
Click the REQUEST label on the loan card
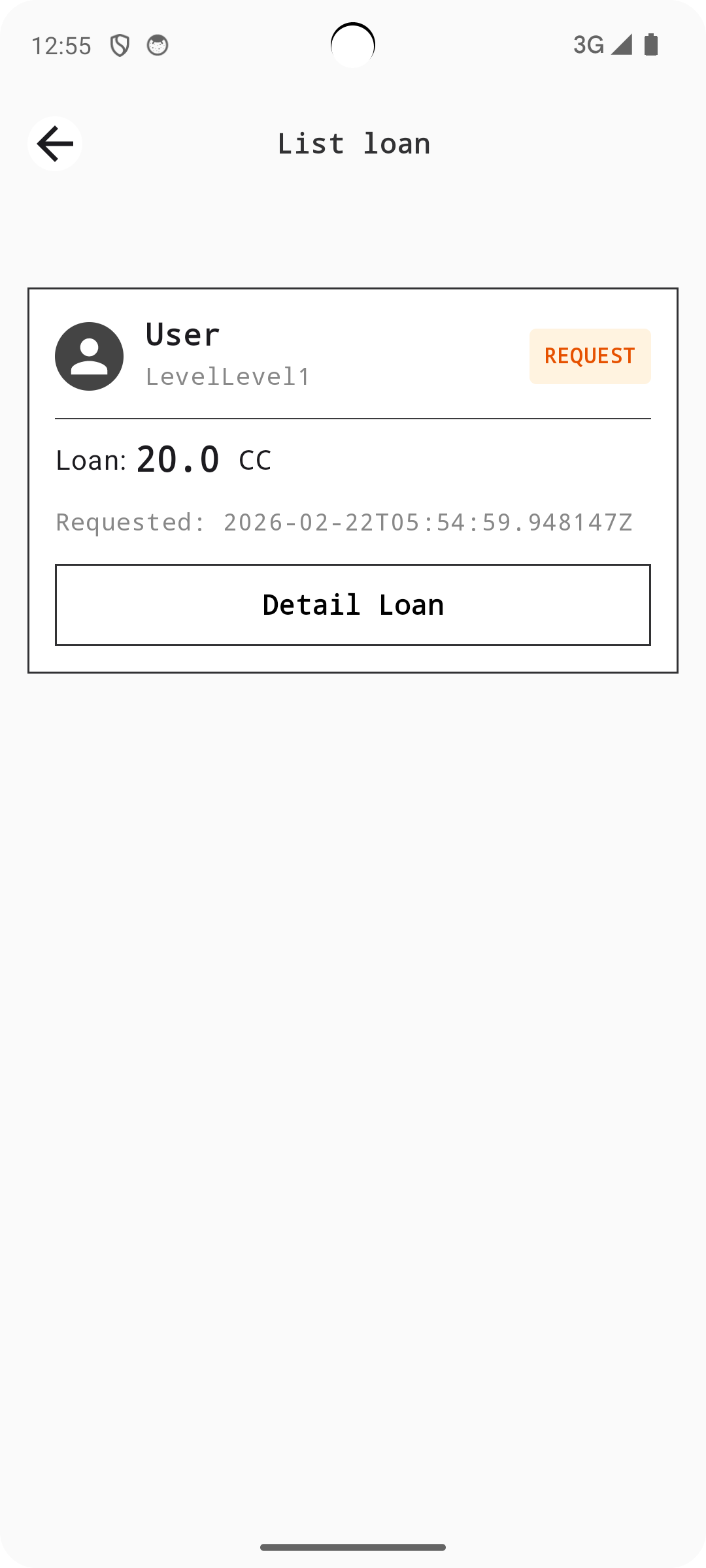(x=590, y=355)
